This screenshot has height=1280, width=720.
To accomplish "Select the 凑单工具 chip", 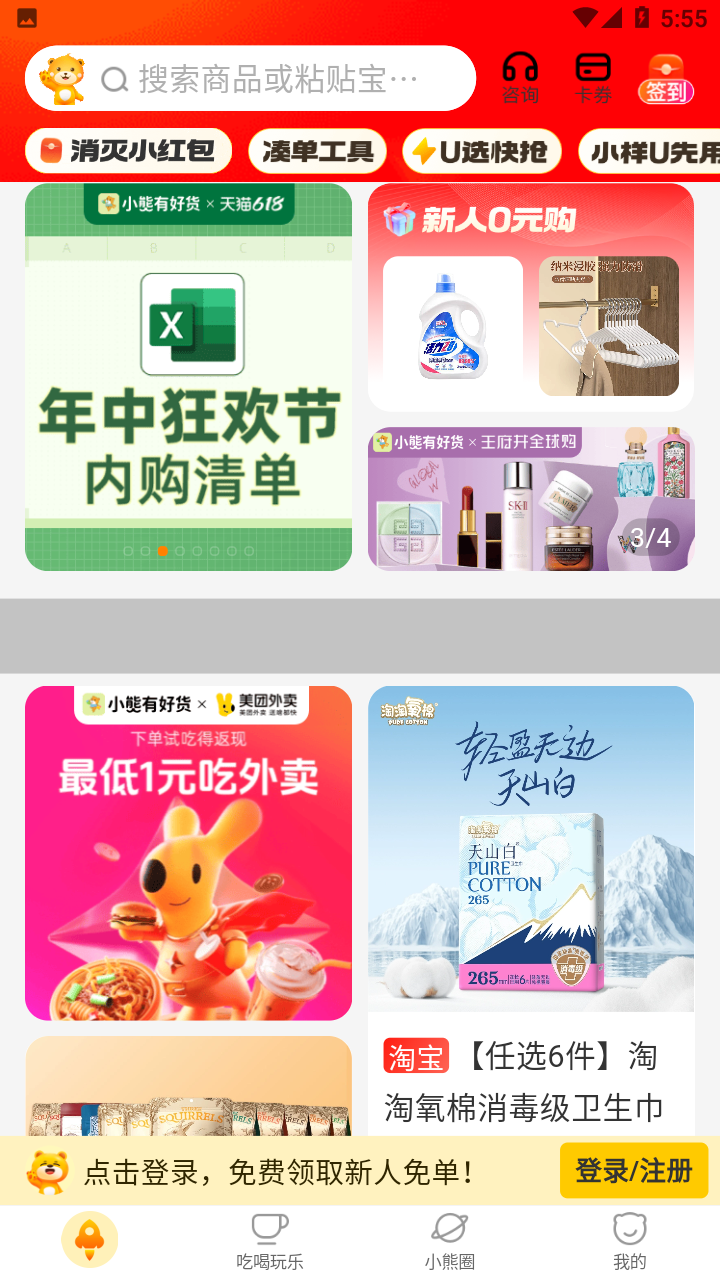I will [317, 151].
